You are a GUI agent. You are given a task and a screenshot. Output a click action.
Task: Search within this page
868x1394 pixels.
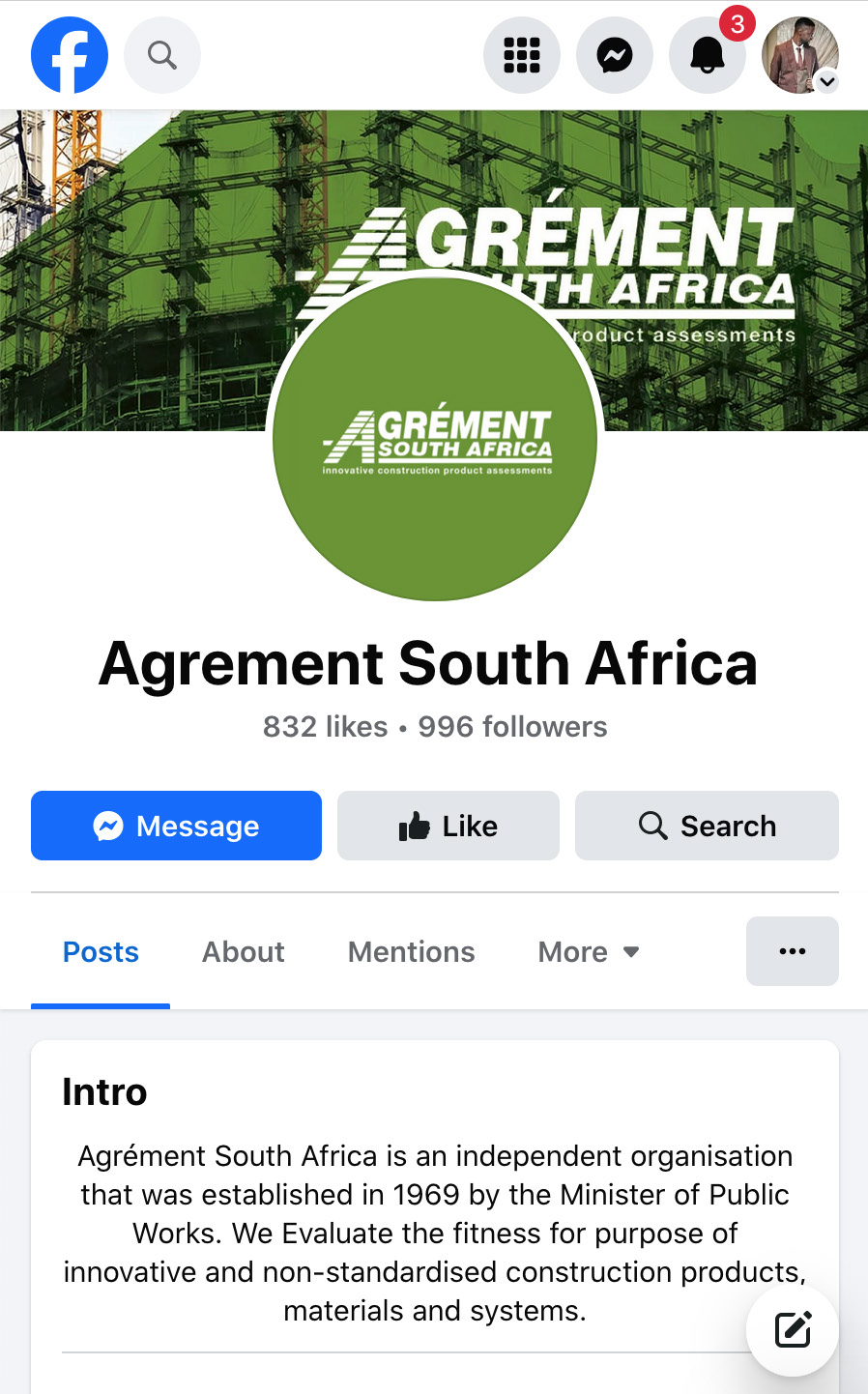click(707, 826)
